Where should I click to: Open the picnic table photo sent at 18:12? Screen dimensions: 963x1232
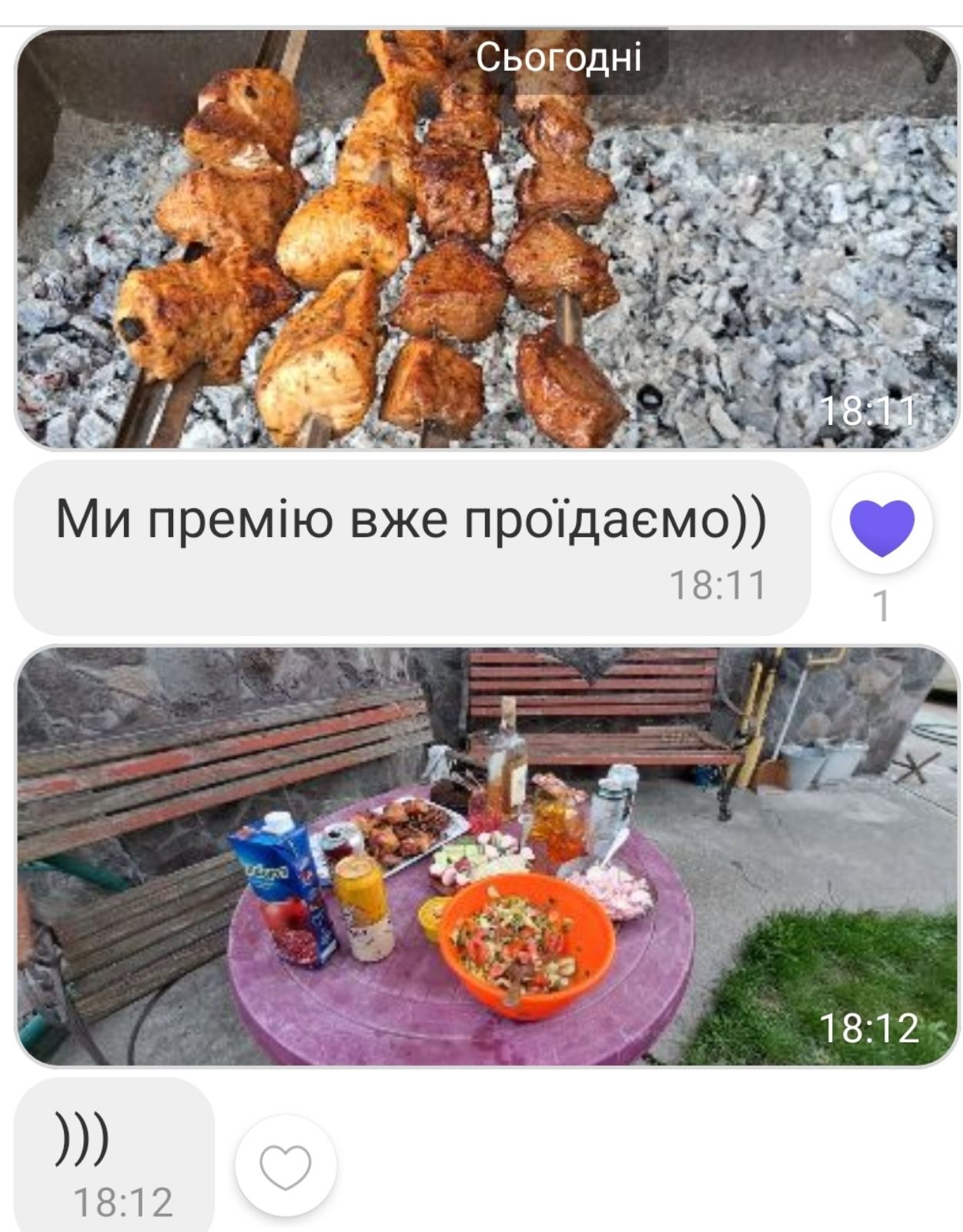pyautogui.click(x=487, y=856)
